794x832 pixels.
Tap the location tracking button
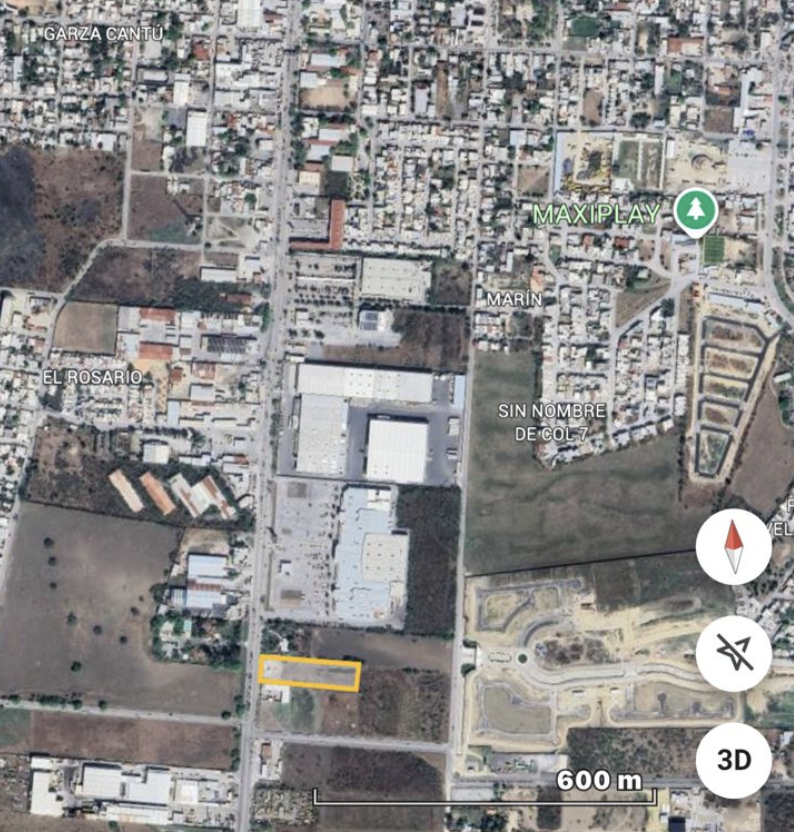(x=733, y=654)
